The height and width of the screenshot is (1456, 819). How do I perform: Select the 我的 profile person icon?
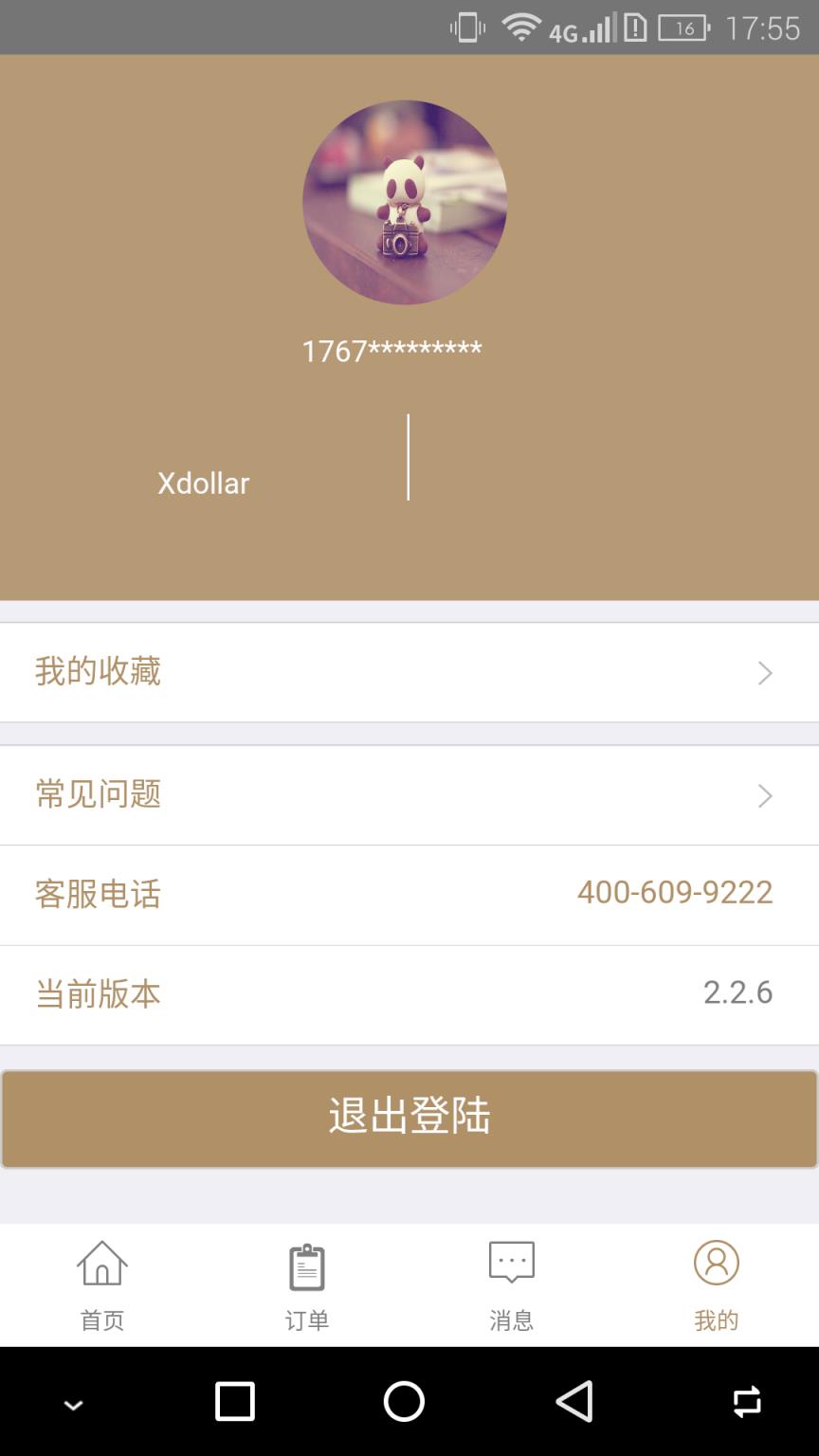click(x=716, y=1264)
